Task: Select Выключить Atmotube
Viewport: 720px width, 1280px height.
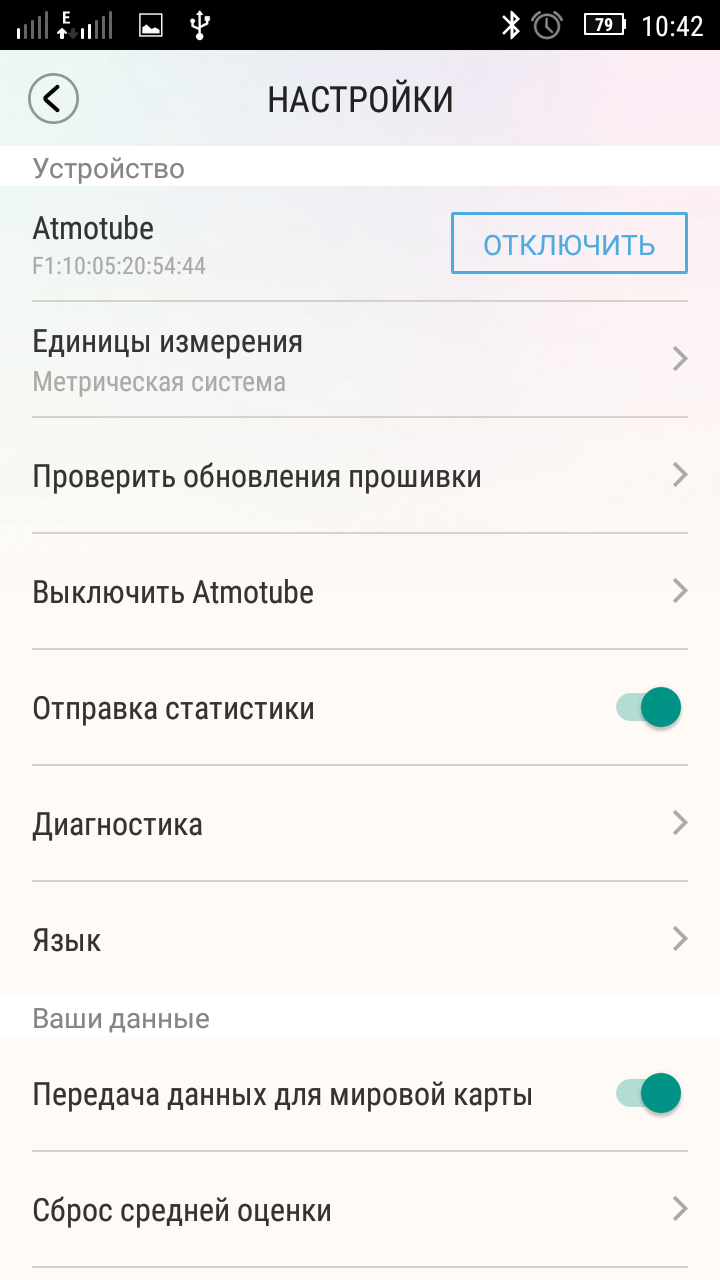Action: (360, 592)
